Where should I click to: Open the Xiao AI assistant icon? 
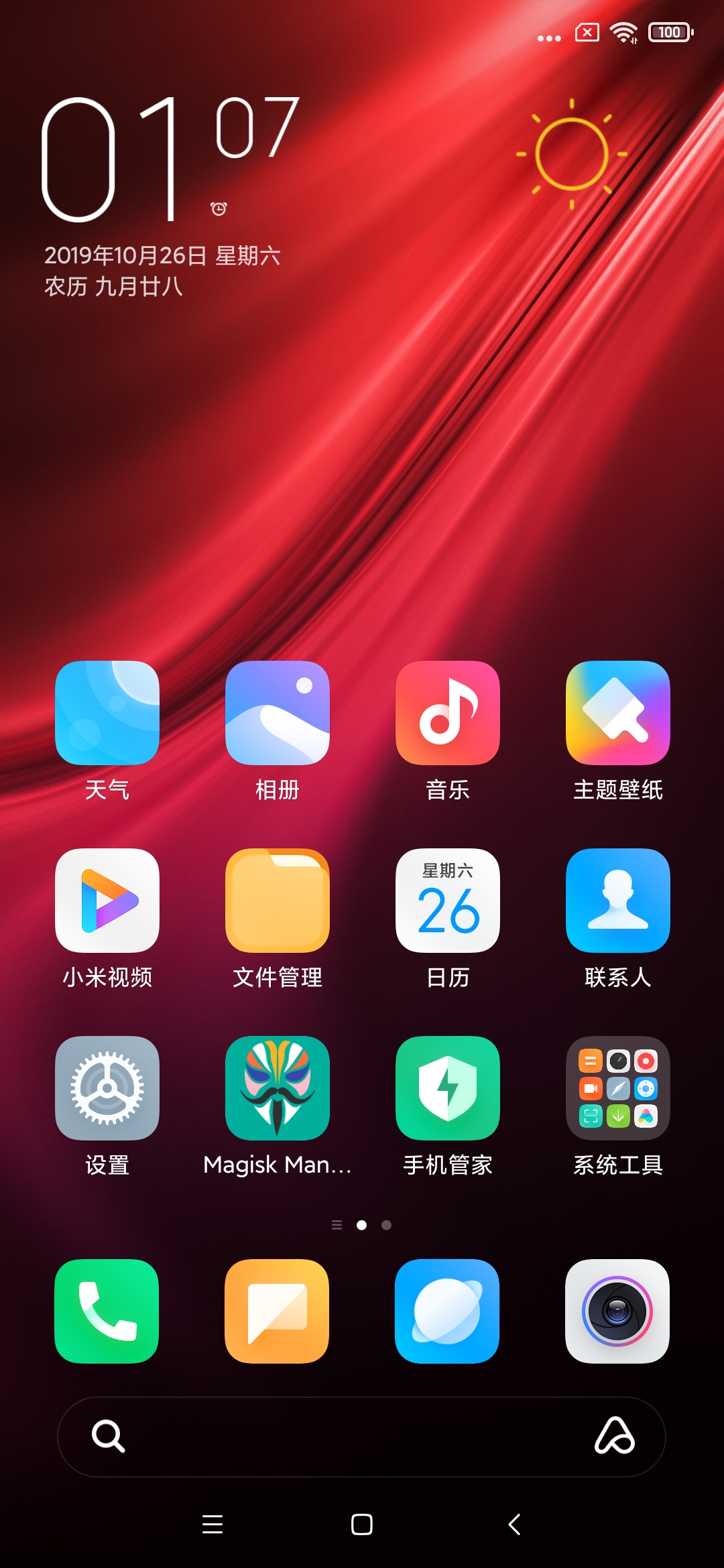coord(614,1437)
